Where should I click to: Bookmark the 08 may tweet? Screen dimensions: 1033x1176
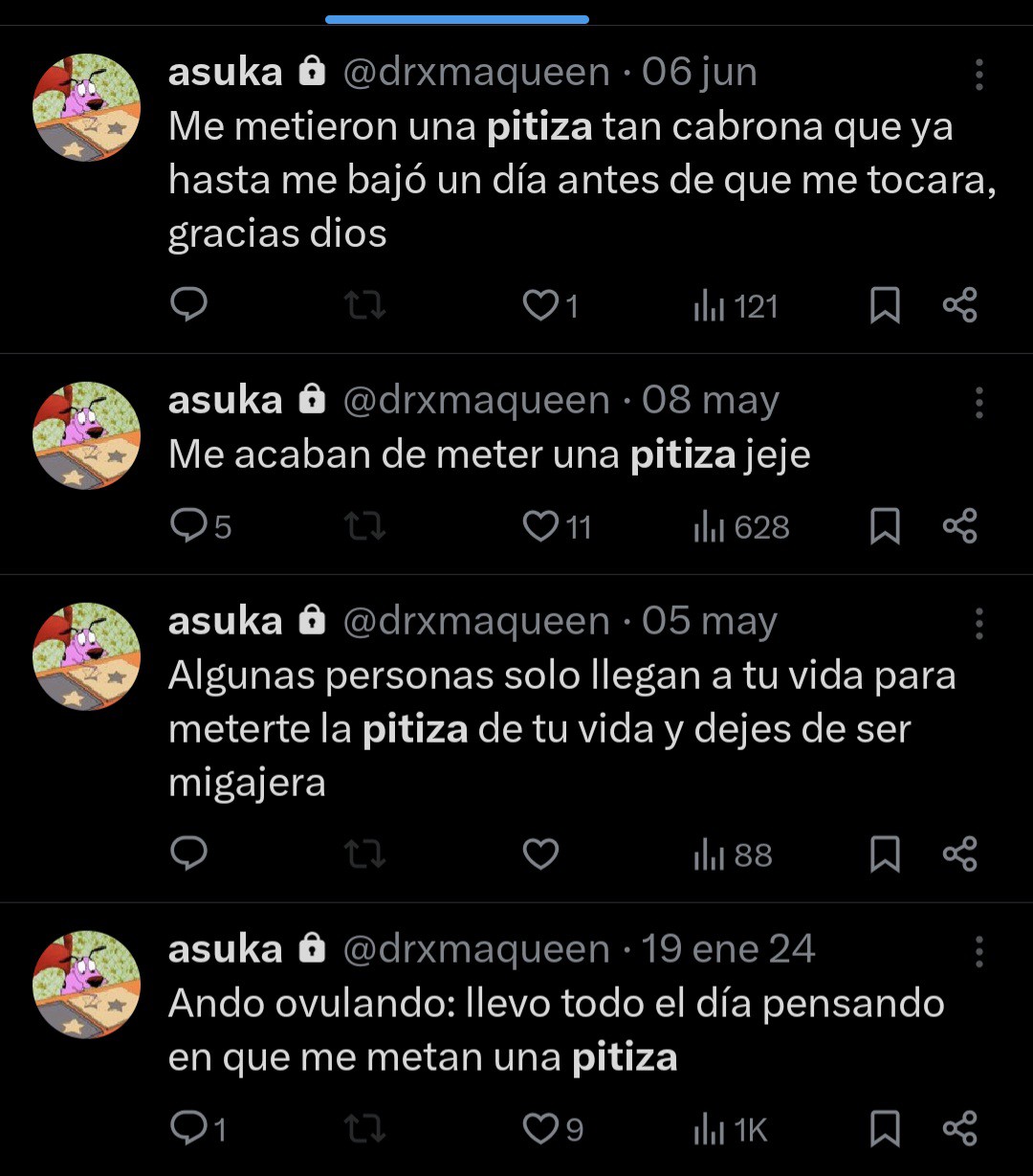(885, 526)
